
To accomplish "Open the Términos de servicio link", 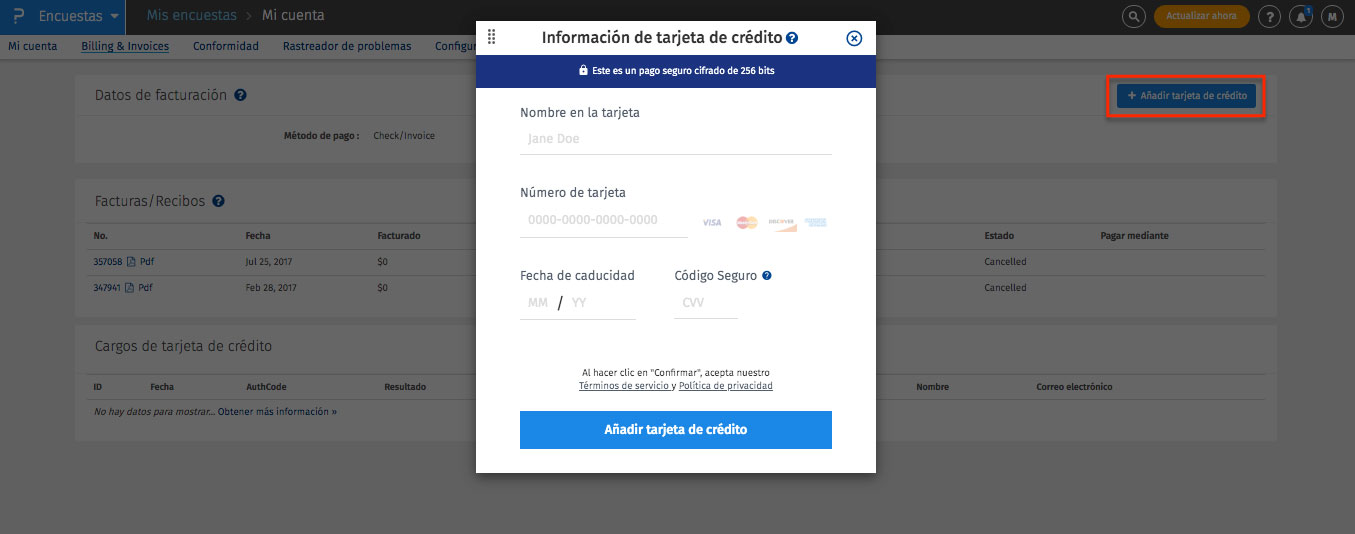I will pyautogui.click(x=624, y=386).
